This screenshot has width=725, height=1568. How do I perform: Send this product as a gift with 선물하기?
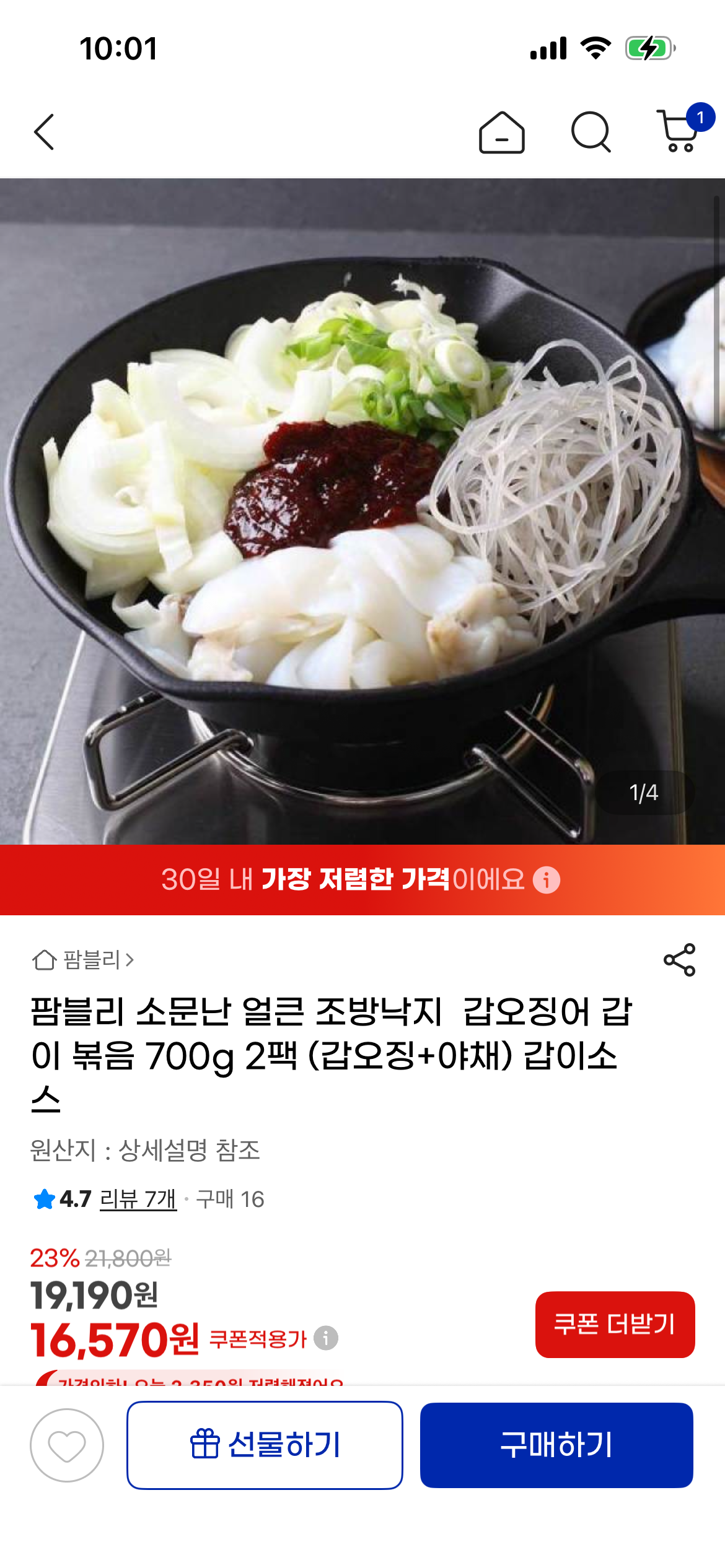tap(265, 1445)
